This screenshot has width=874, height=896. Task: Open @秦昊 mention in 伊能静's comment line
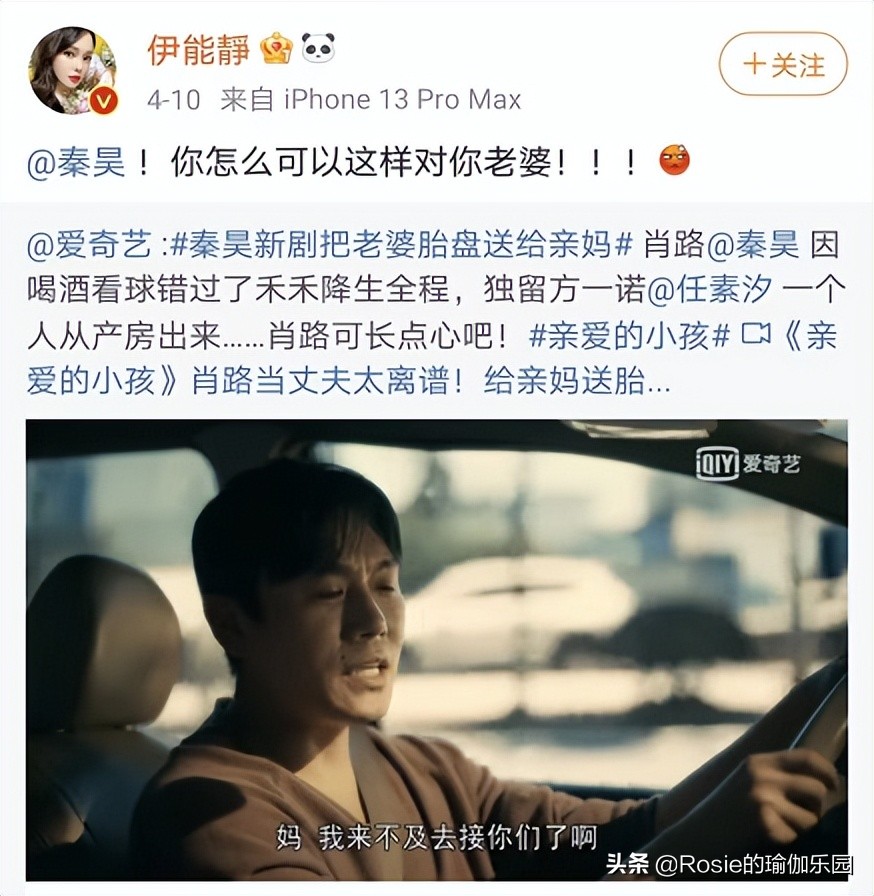pos(75,162)
